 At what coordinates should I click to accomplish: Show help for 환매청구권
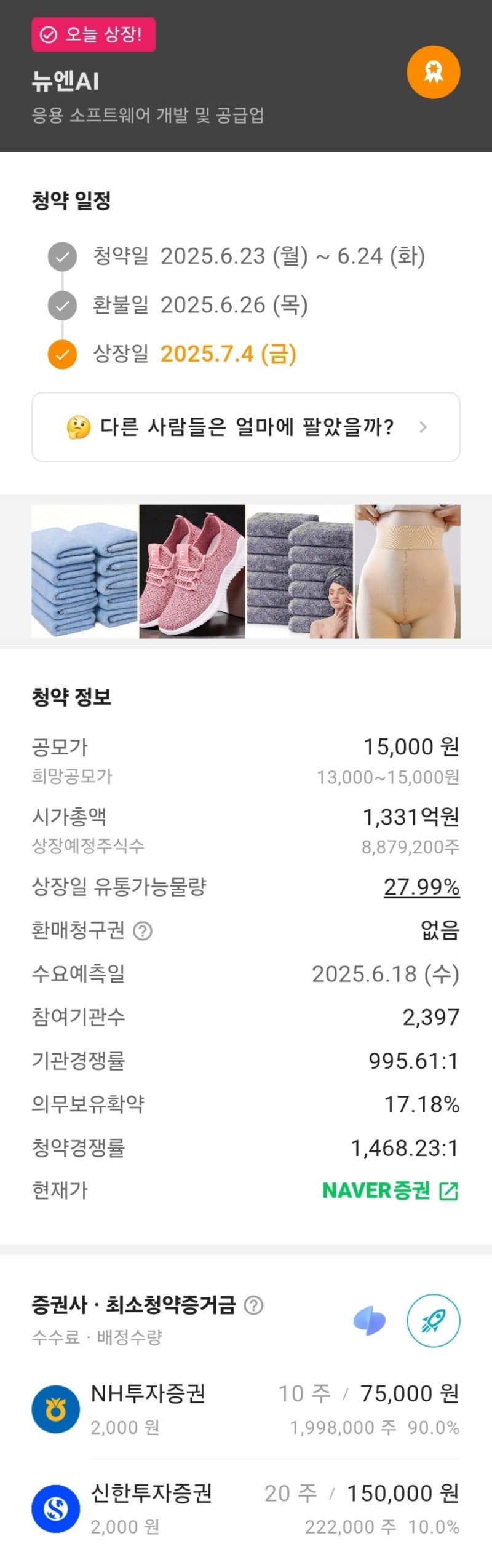tap(143, 931)
